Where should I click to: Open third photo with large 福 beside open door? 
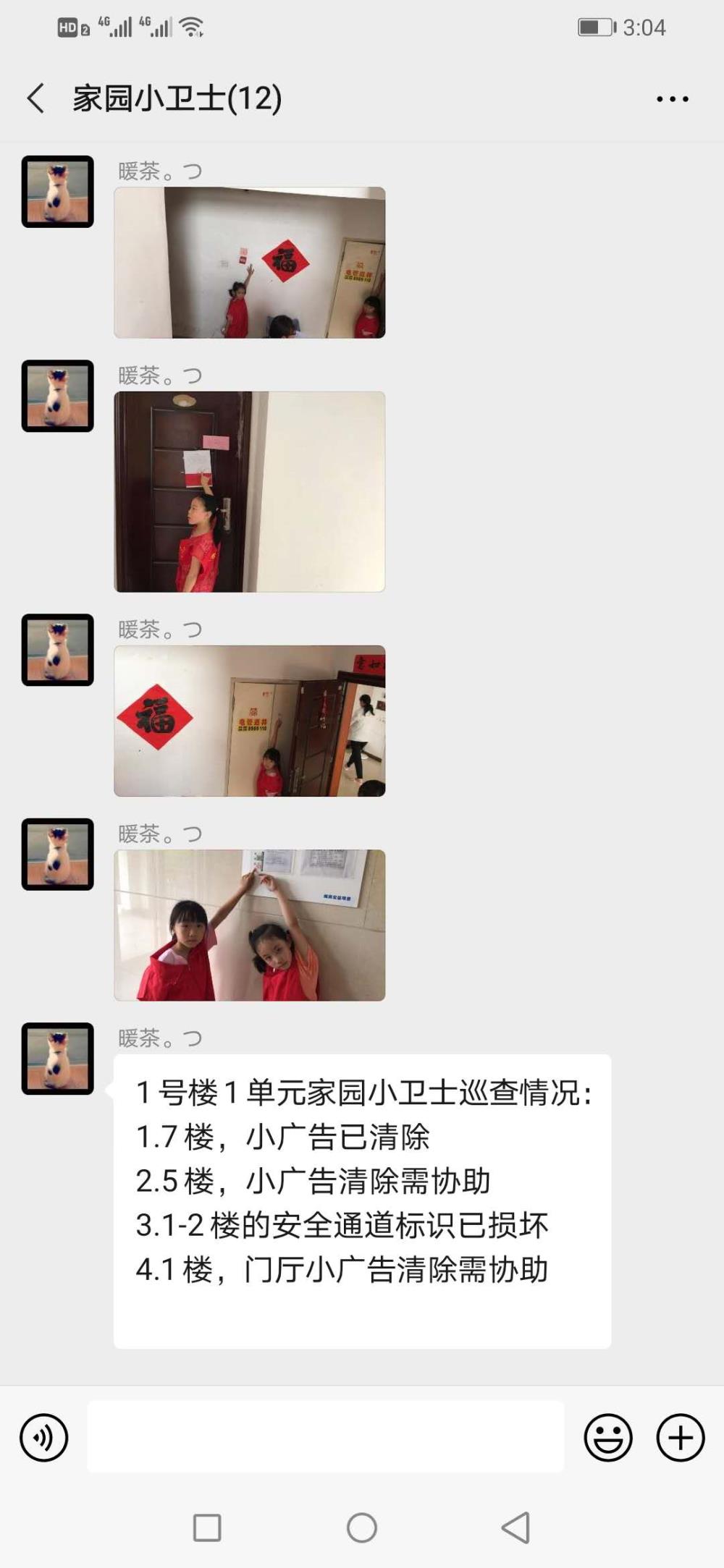click(250, 721)
